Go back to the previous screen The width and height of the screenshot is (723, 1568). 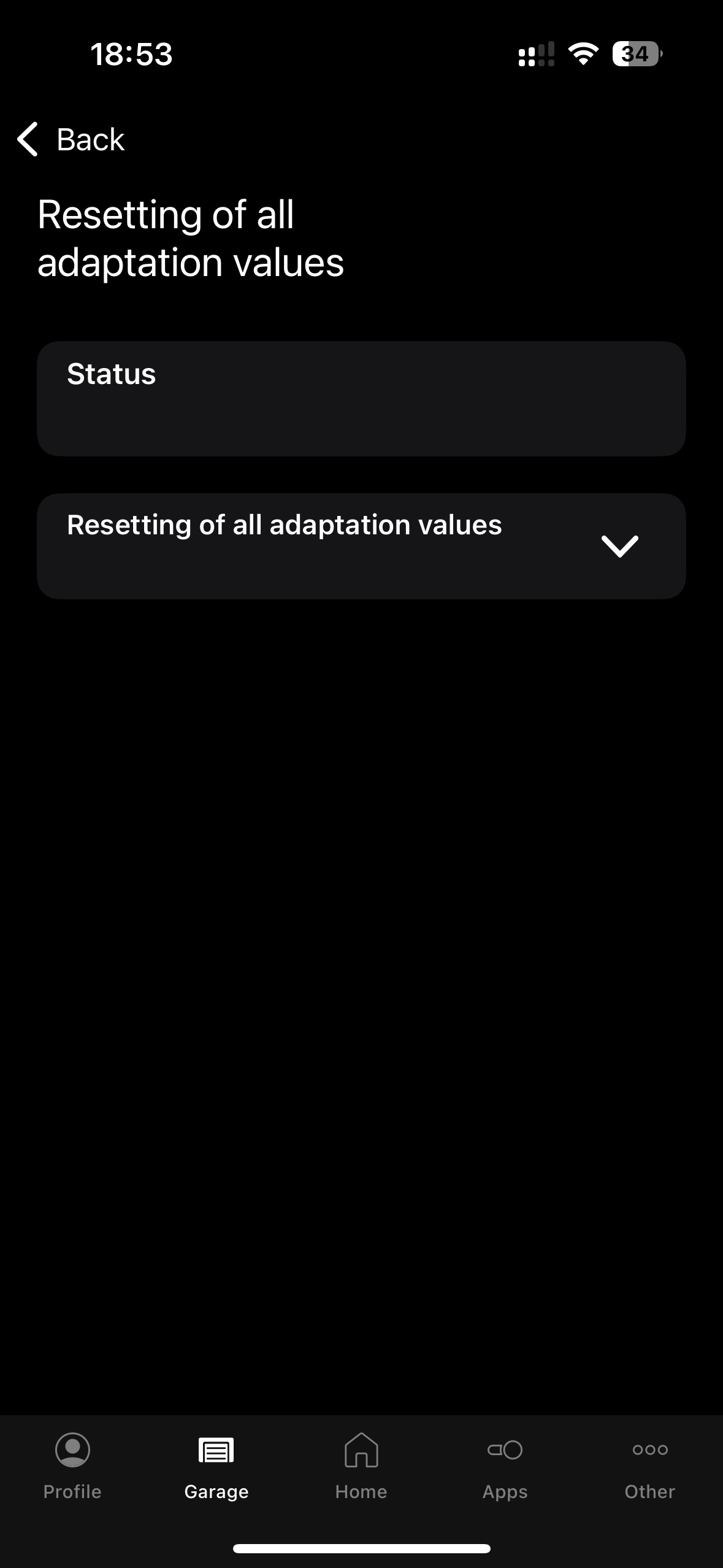(71, 139)
